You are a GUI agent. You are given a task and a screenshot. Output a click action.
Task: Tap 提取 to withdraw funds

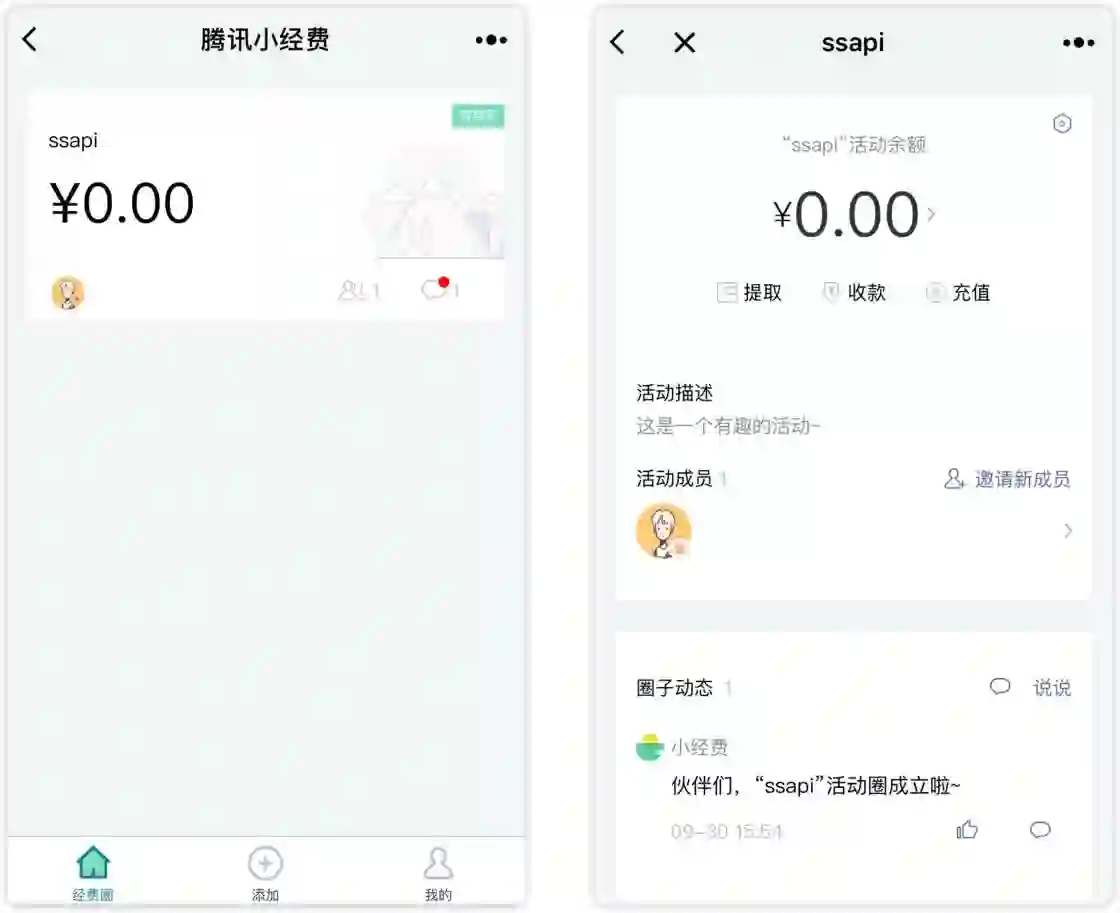pos(750,293)
